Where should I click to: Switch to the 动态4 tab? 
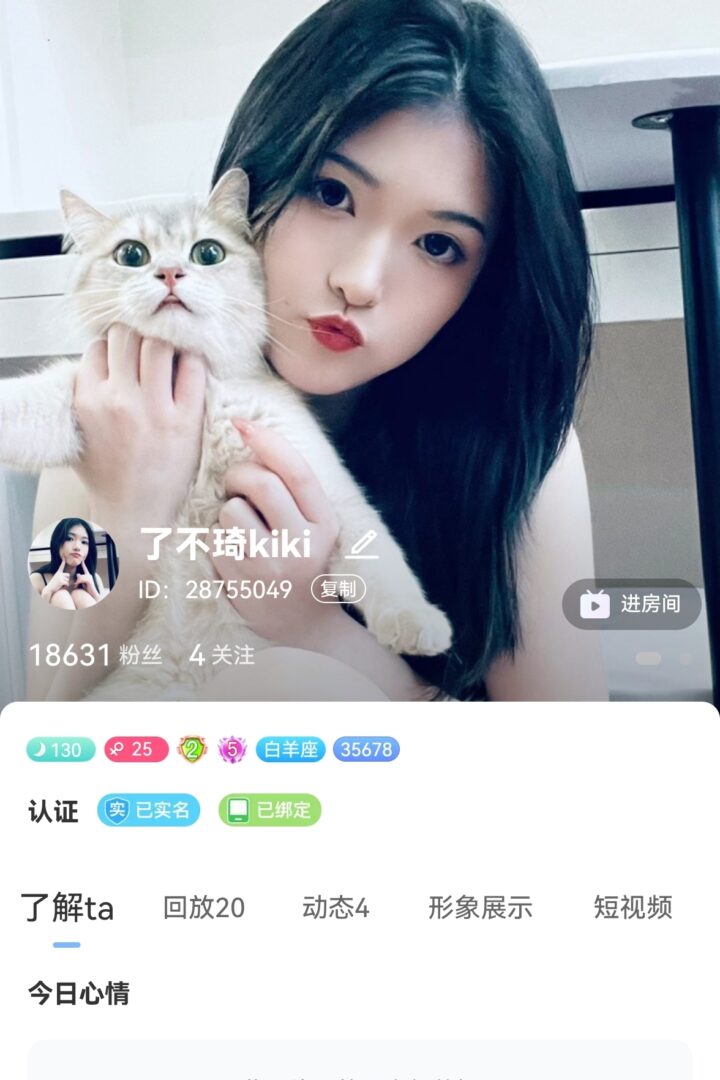pos(336,908)
